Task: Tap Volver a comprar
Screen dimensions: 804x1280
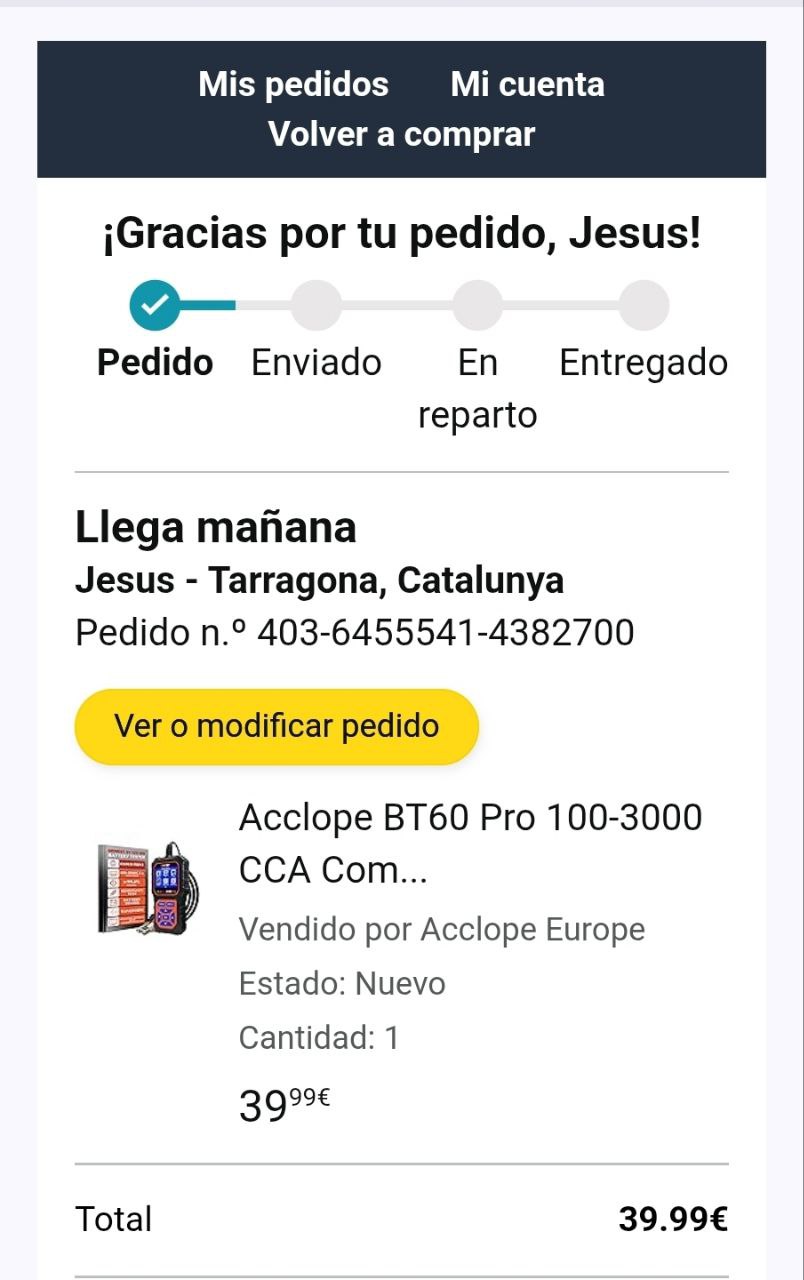Action: [401, 134]
